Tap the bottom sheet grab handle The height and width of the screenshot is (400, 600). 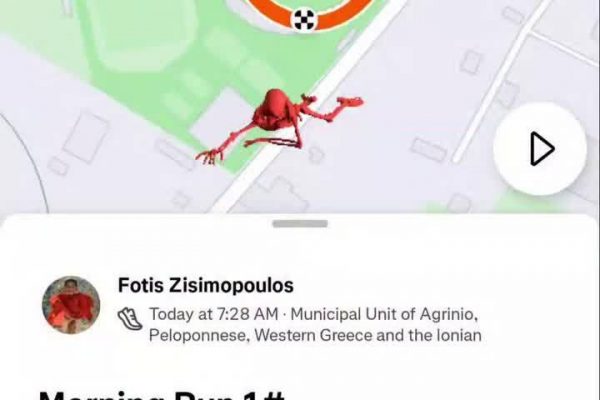(x=299, y=223)
